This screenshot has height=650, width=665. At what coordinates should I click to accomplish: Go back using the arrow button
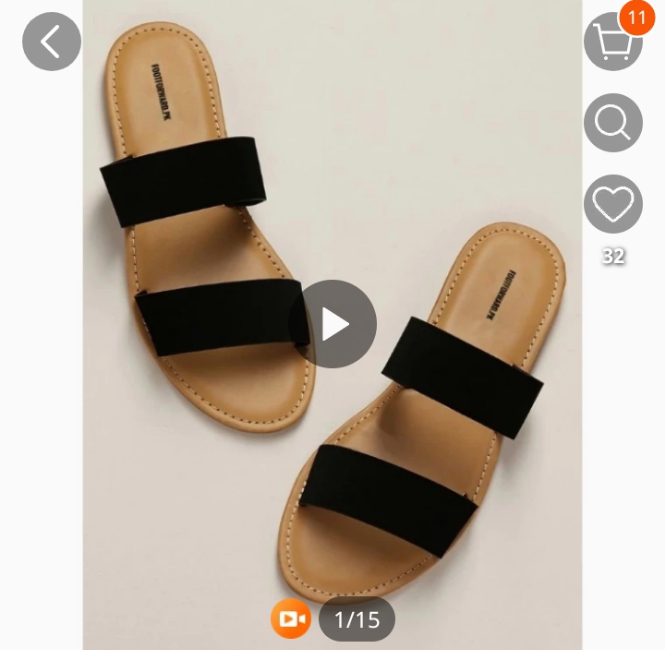click(x=51, y=42)
